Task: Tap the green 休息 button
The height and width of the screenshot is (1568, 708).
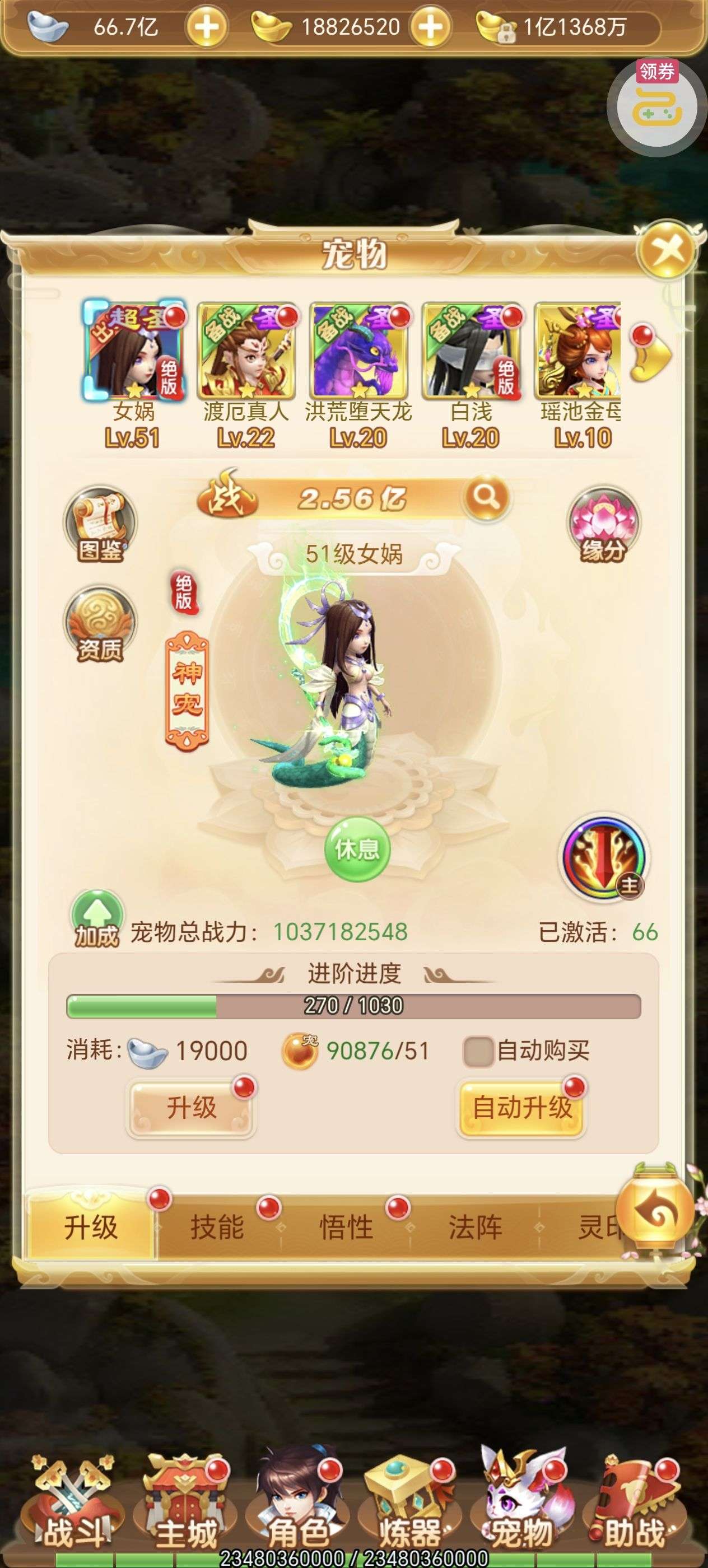Action: pos(357,849)
